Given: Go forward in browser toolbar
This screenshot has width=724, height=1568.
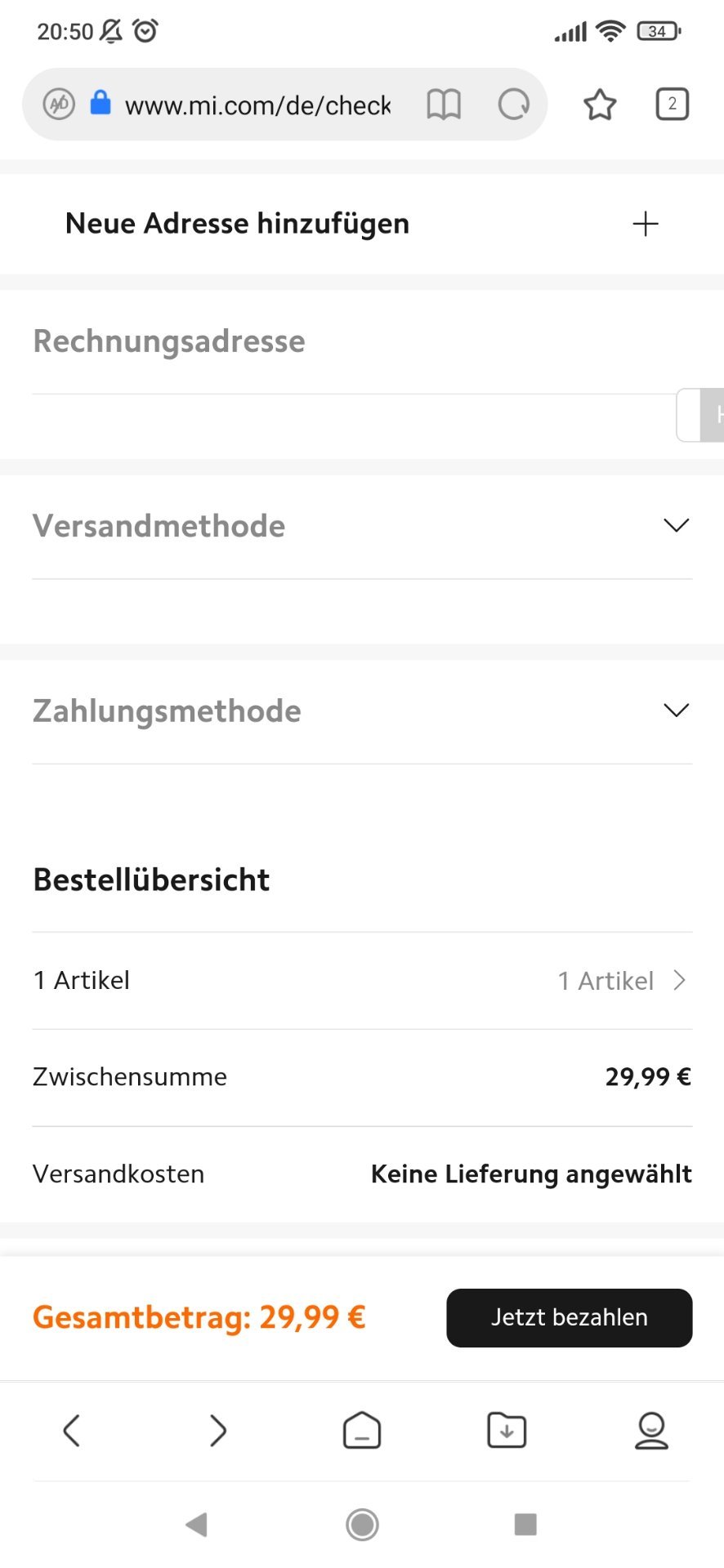Looking at the screenshot, I should [x=217, y=1430].
